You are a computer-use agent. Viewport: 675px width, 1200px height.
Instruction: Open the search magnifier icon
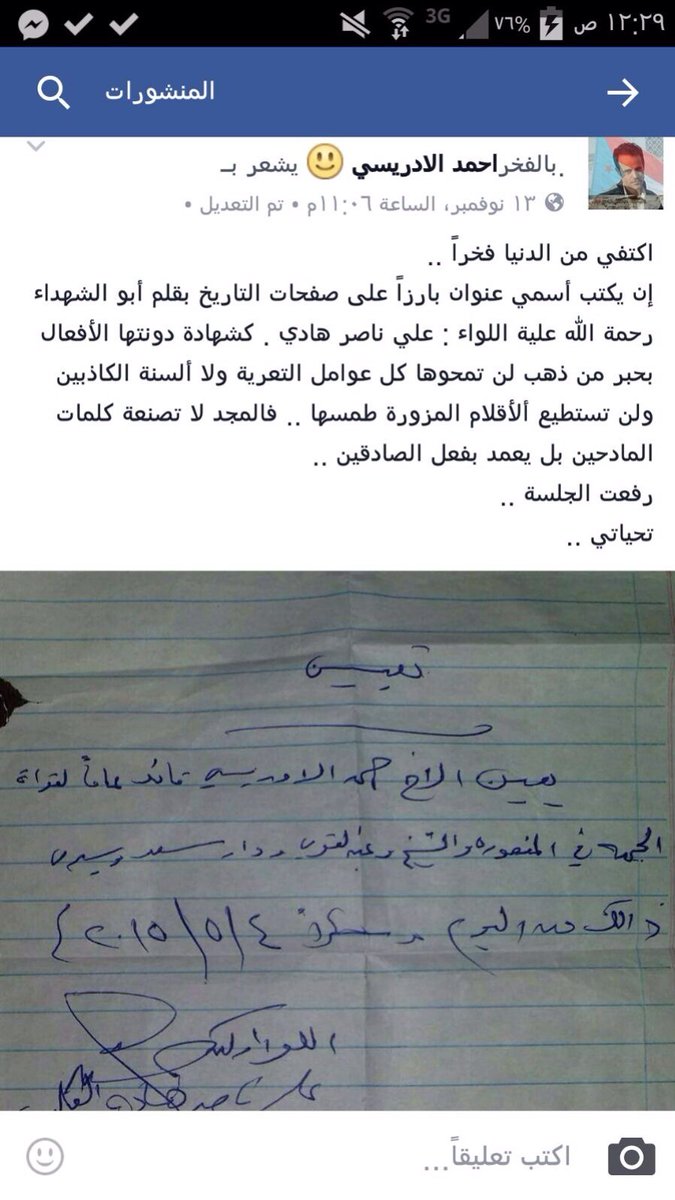click(53, 93)
